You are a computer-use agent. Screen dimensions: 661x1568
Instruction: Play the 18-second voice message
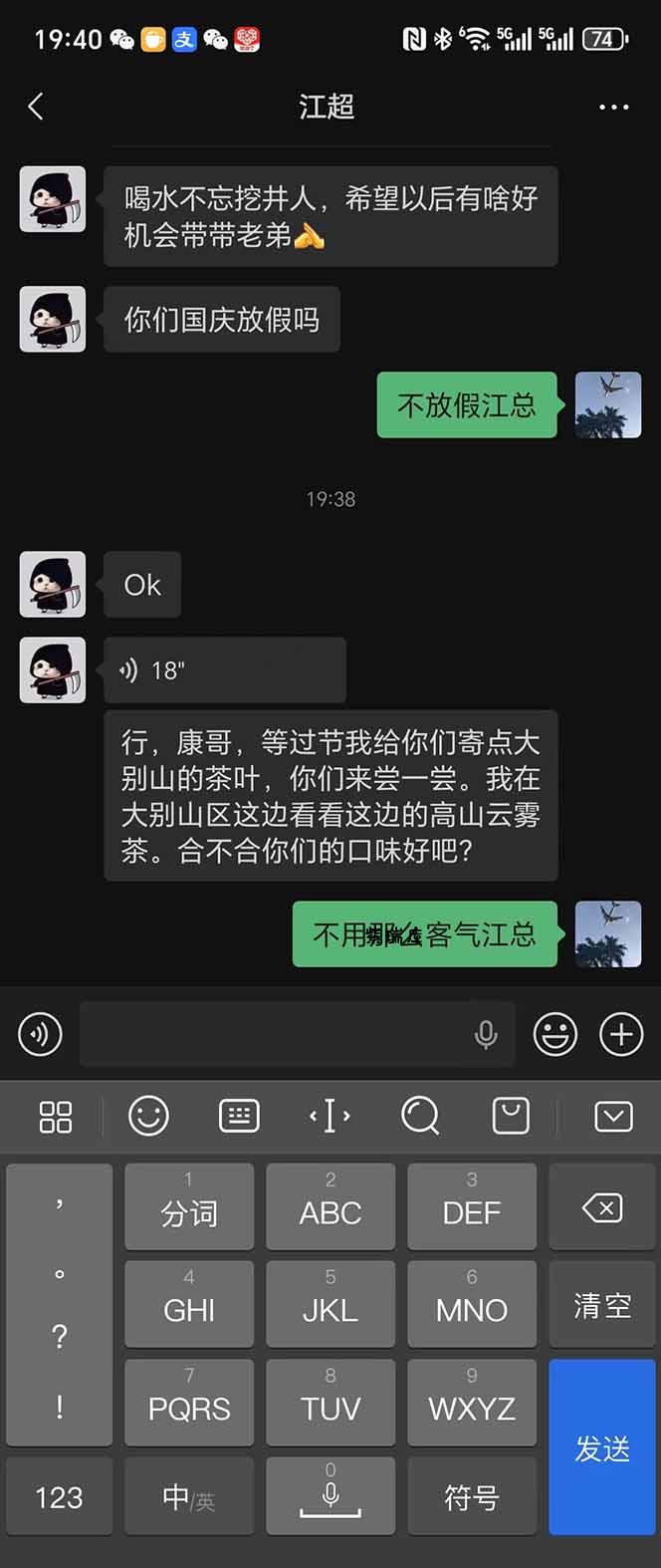(x=224, y=670)
